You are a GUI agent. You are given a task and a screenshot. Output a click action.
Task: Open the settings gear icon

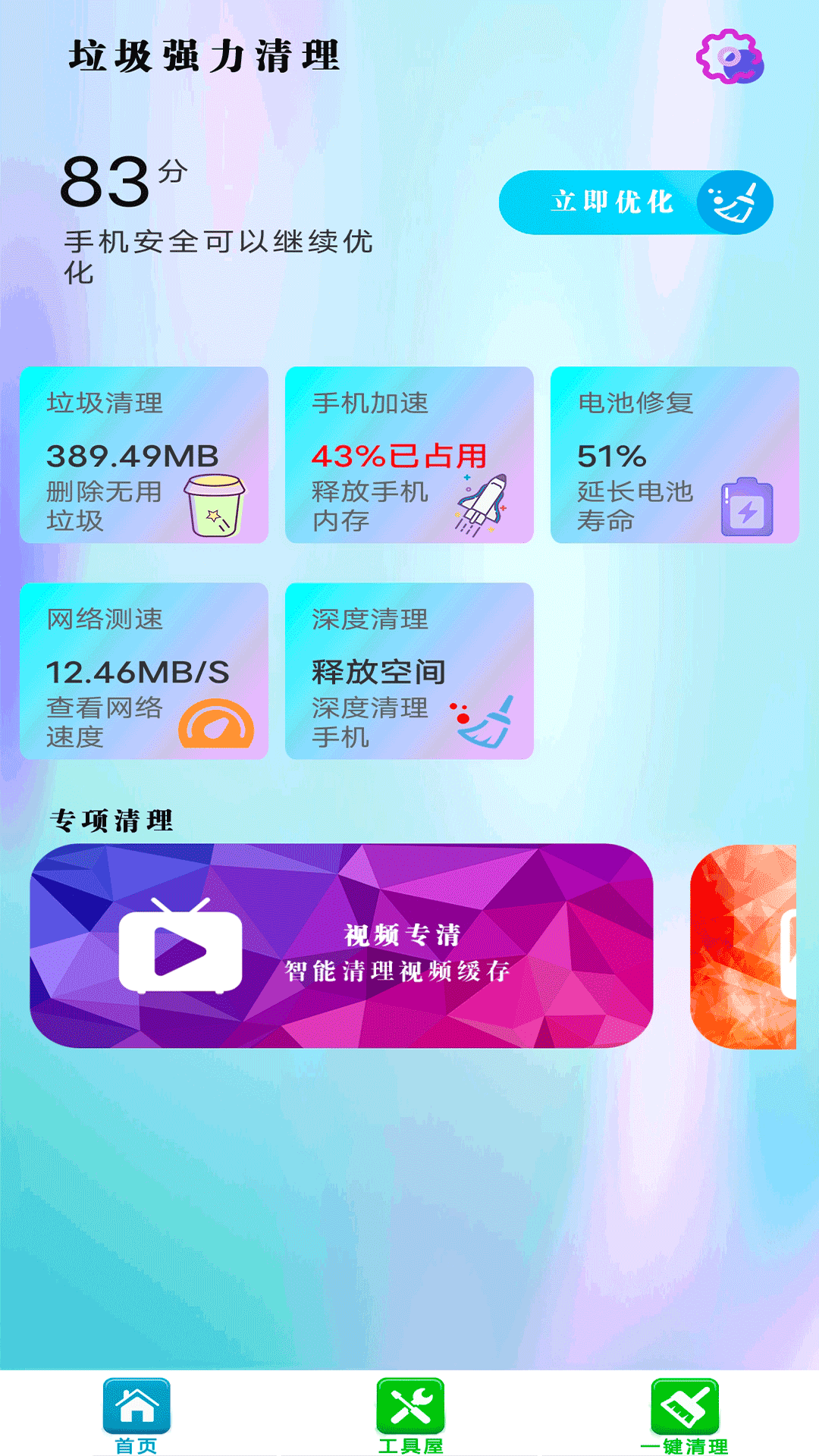[730, 57]
